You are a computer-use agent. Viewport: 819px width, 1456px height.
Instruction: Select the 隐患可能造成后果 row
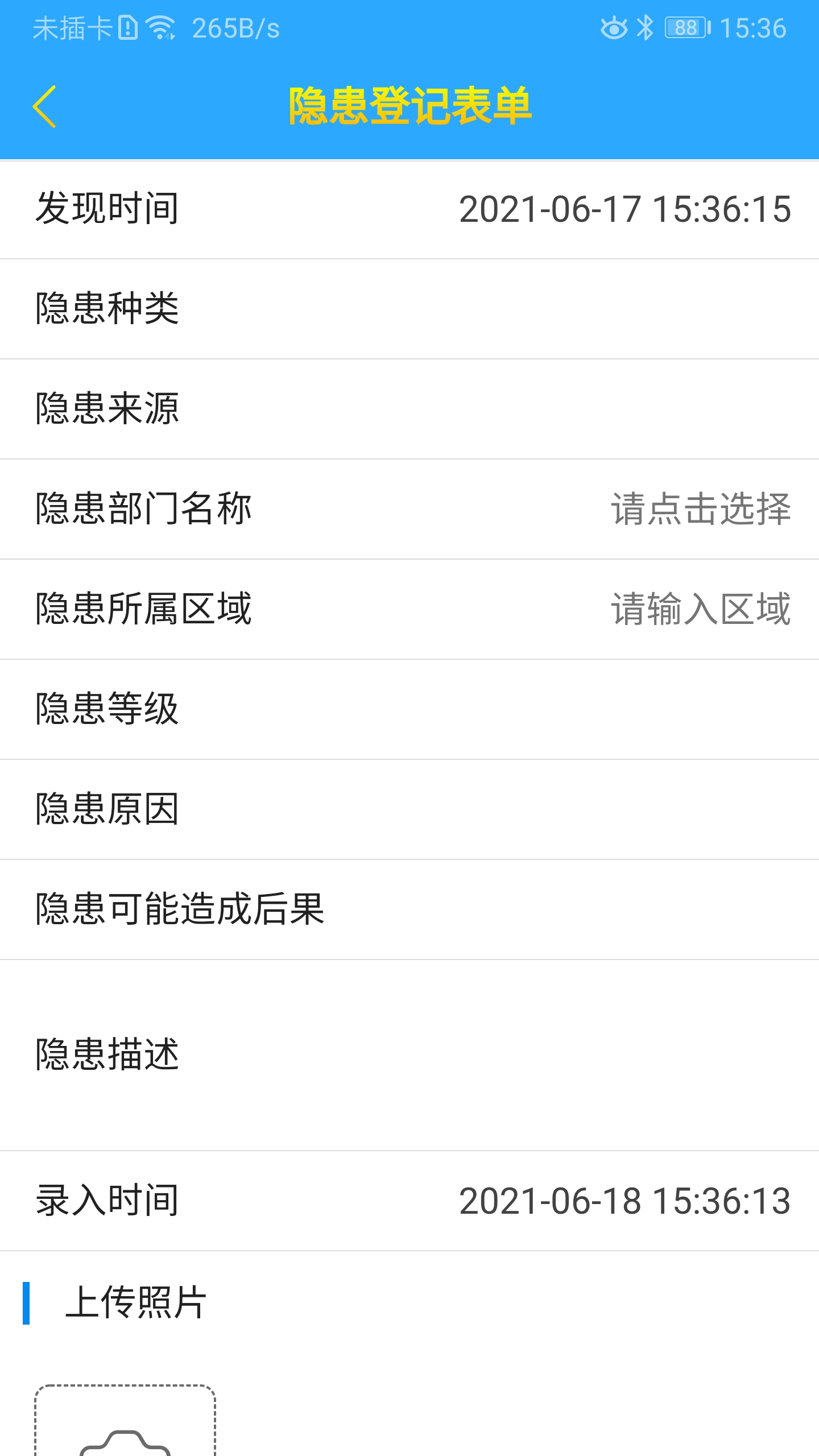click(x=409, y=909)
